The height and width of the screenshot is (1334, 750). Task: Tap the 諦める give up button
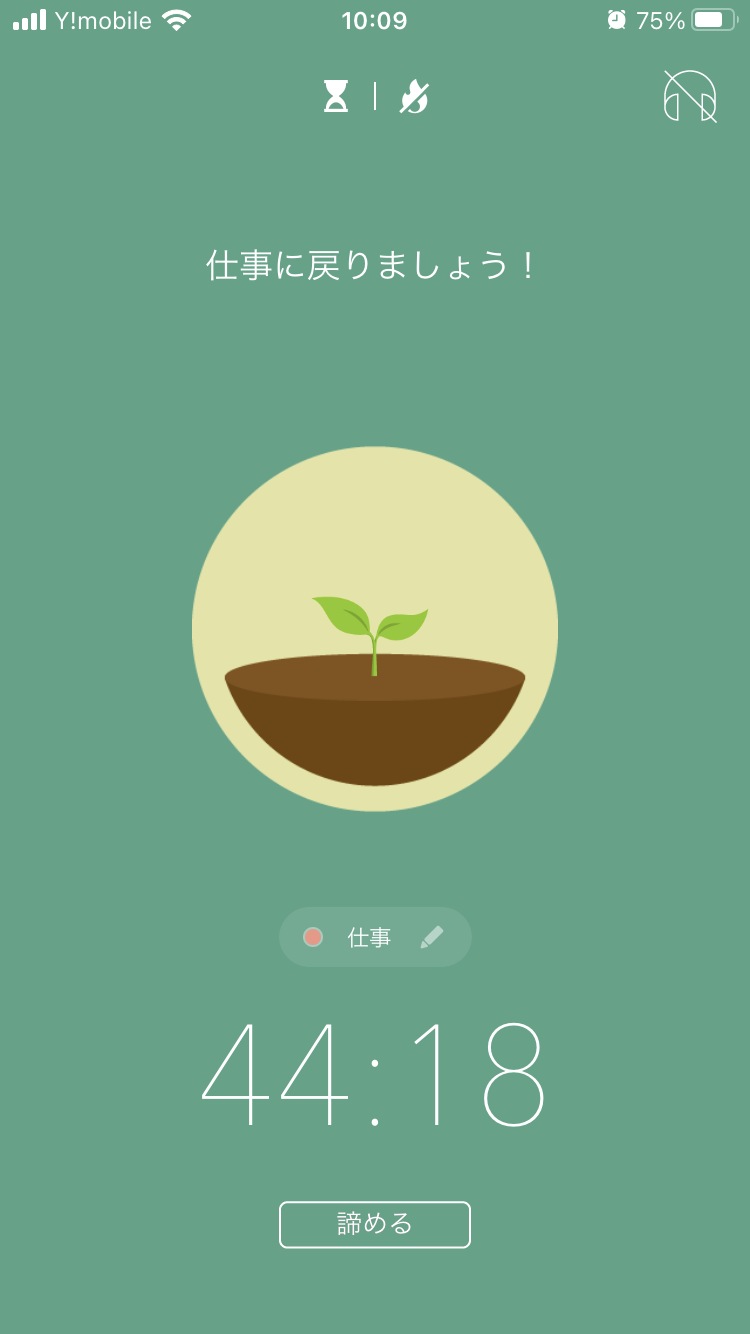pyautogui.click(x=375, y=1225)
